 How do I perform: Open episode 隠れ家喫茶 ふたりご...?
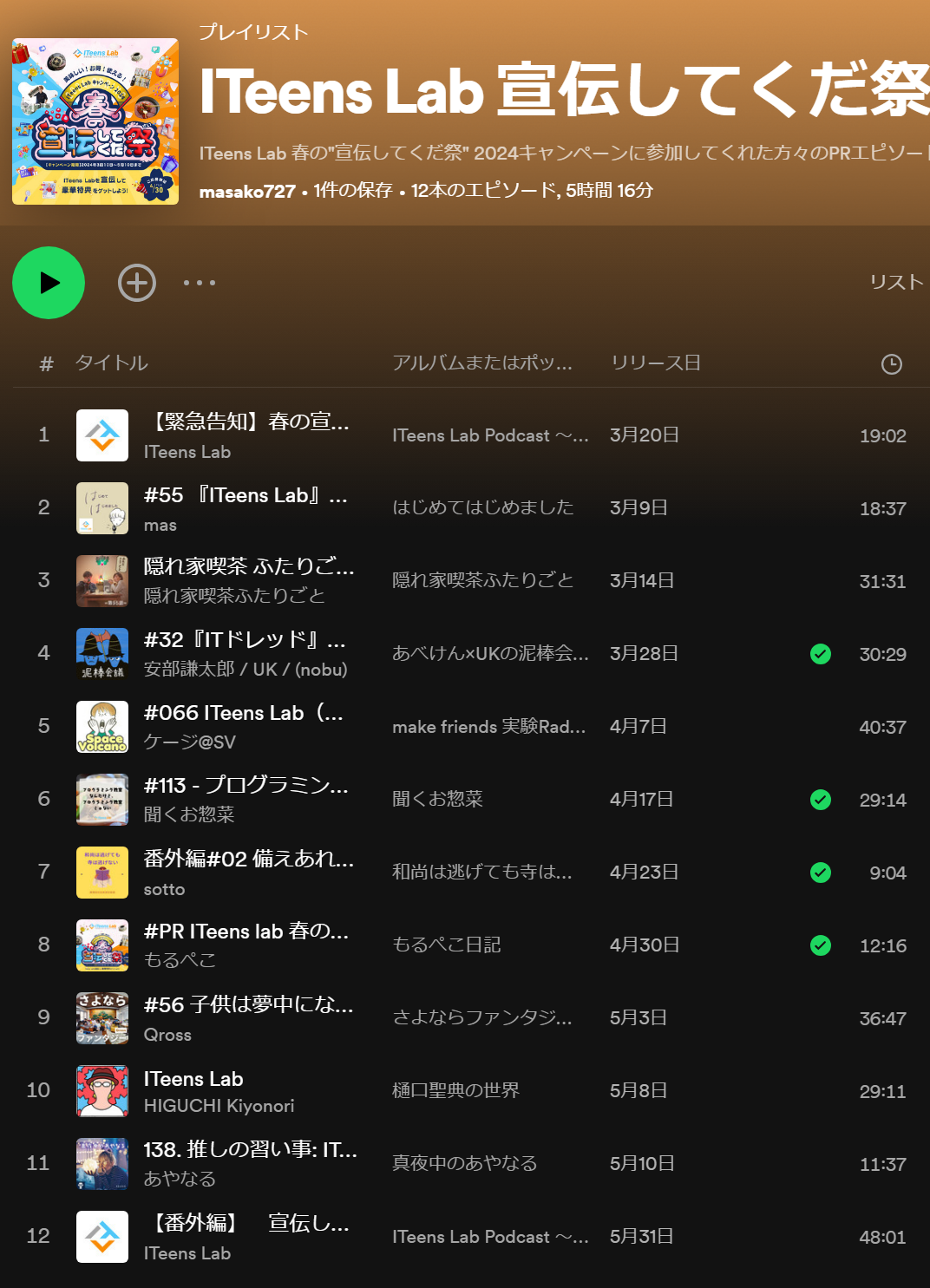coord(248,567)
